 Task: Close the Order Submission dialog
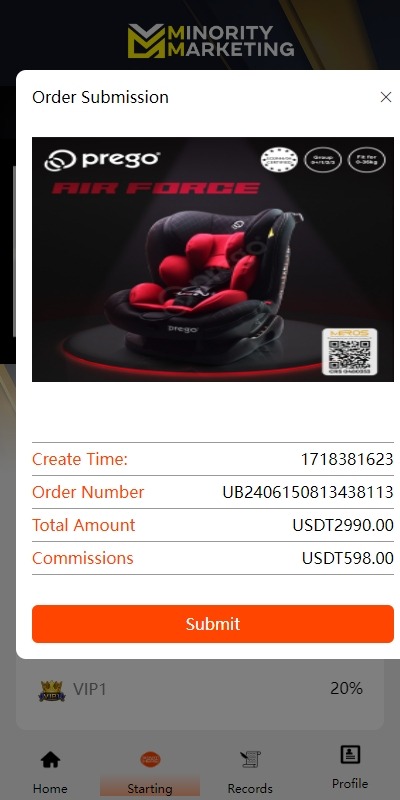pos(386,97)
